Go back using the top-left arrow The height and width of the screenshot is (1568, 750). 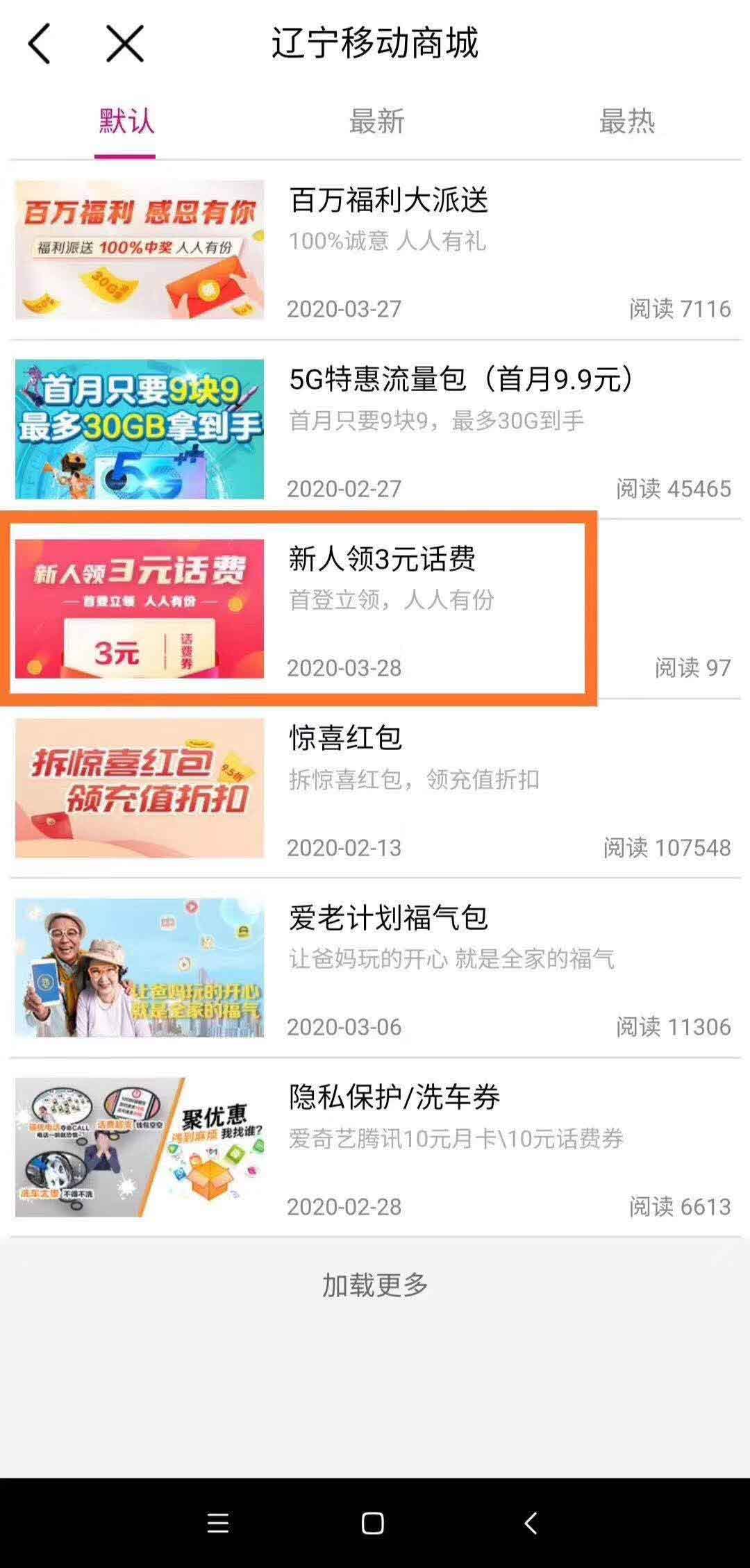[x=40, y=44]
